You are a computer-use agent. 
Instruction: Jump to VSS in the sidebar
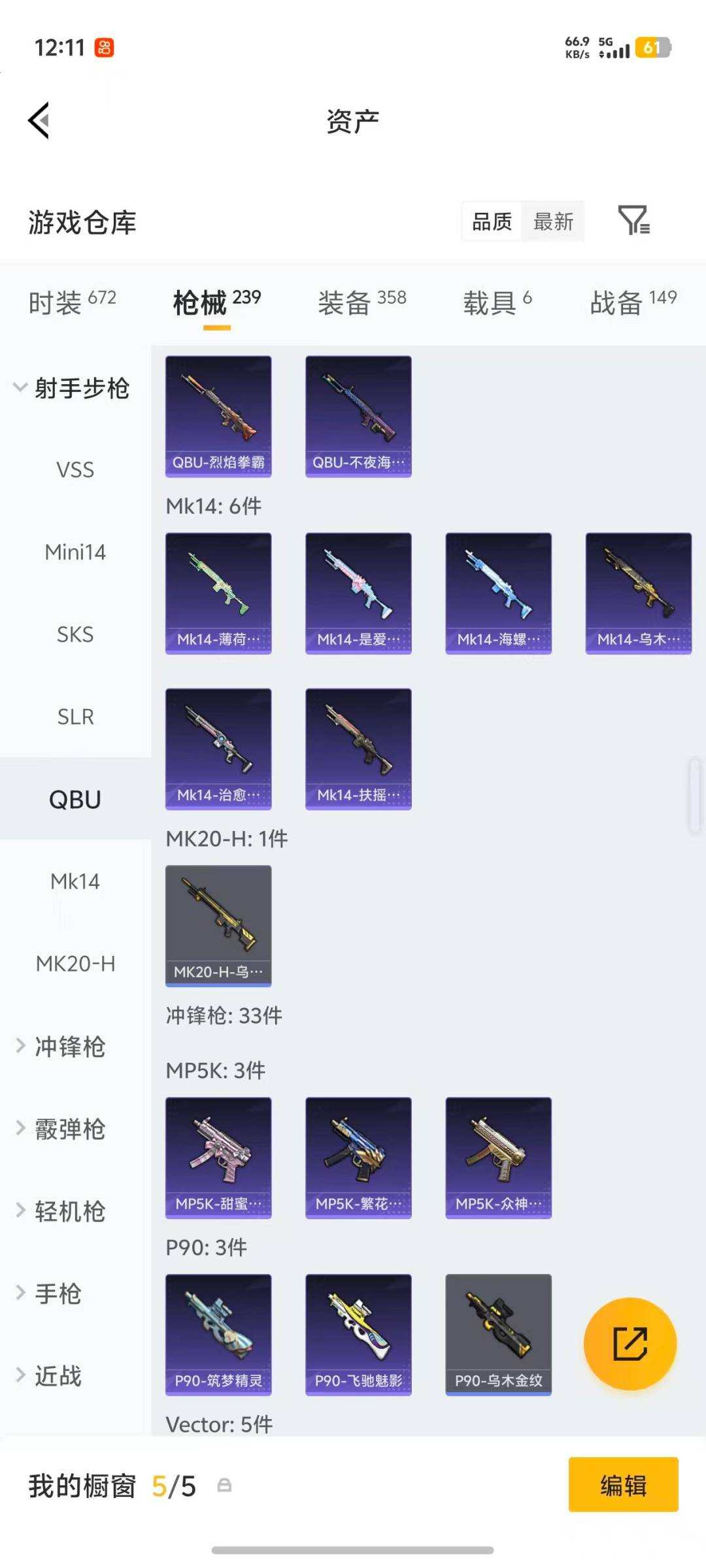point(75,470)
